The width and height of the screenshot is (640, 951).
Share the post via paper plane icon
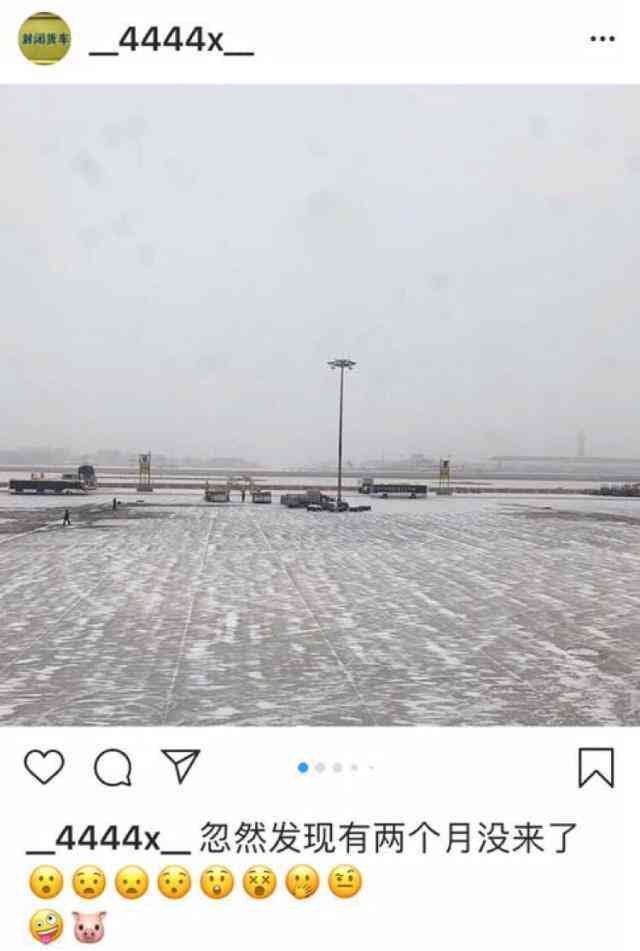pyautogui.click(x=181, y=766)
